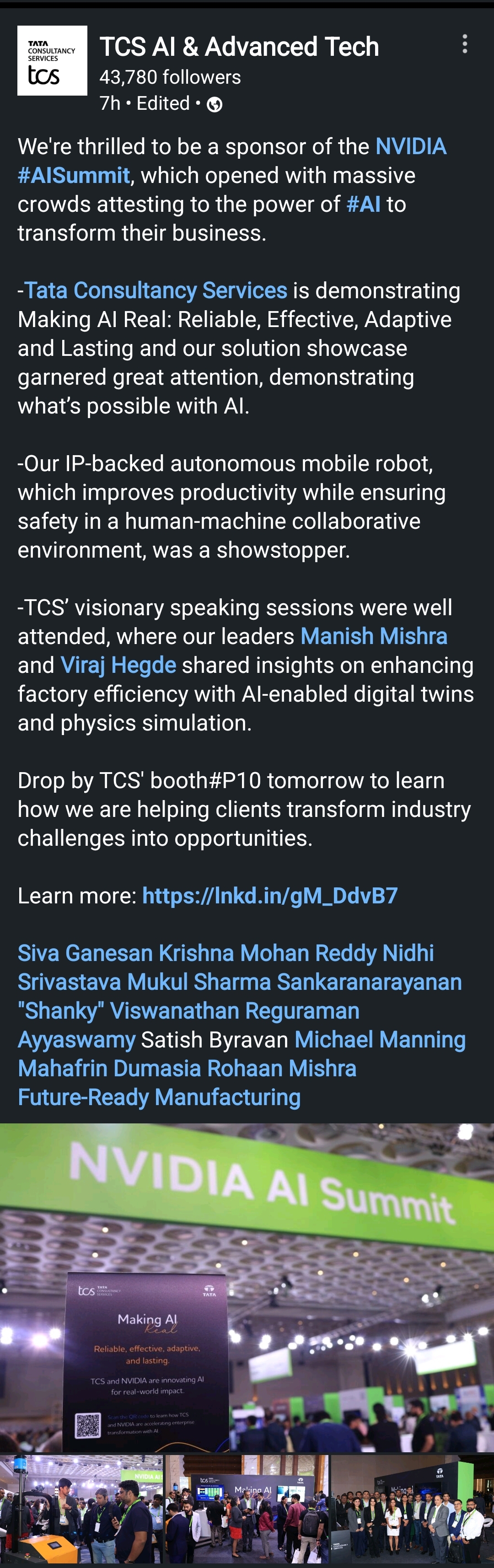Open the robot demo photo thumbnail
494x1568 pixels.
pos(81,1509)
